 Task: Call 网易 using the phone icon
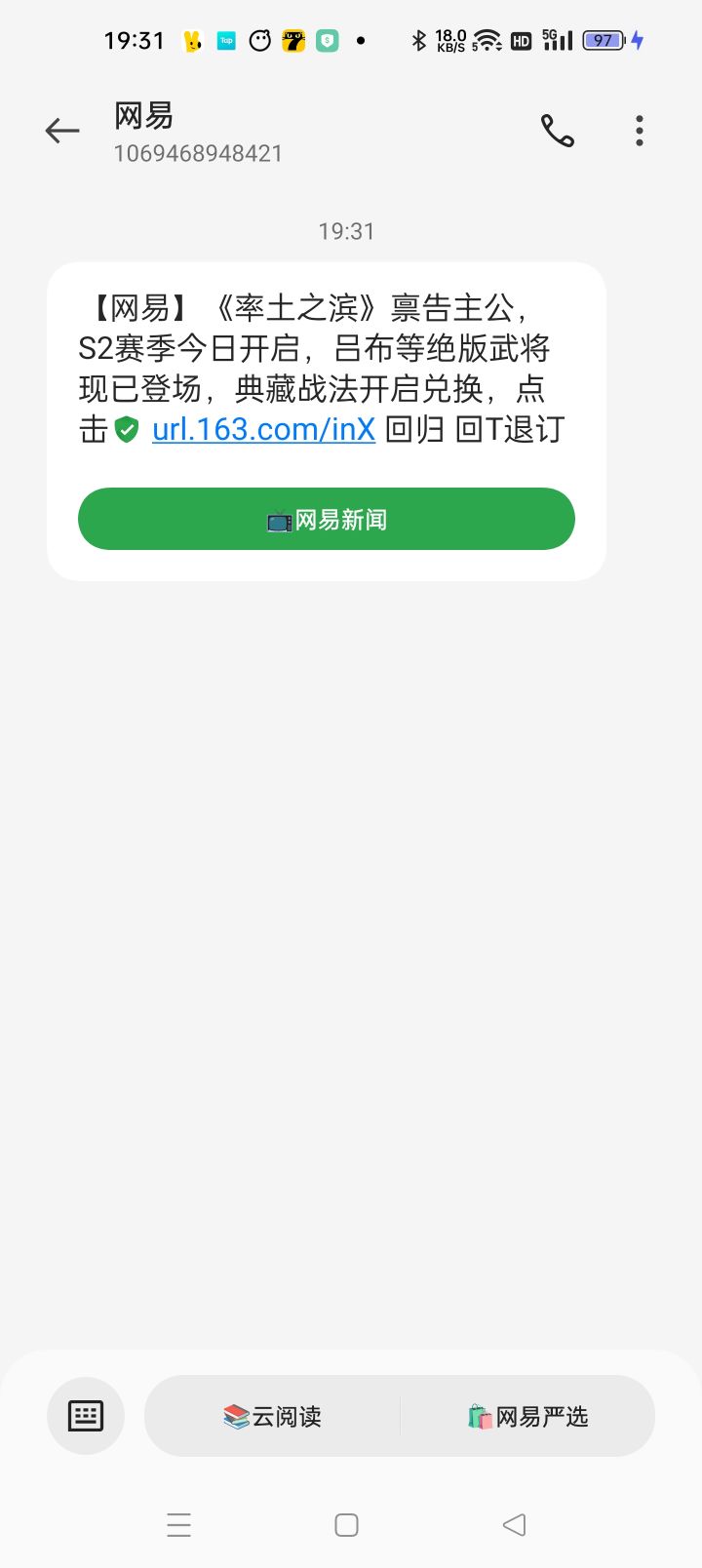coord(557,130)
